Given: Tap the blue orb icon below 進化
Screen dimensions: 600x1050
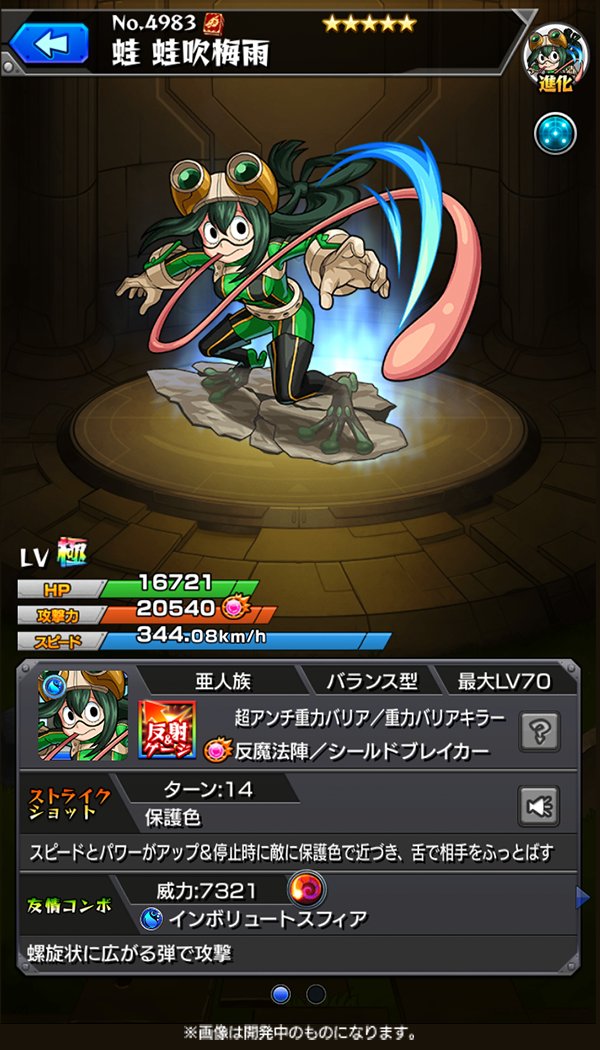Looking at the screenshot, I should point(554,135).
